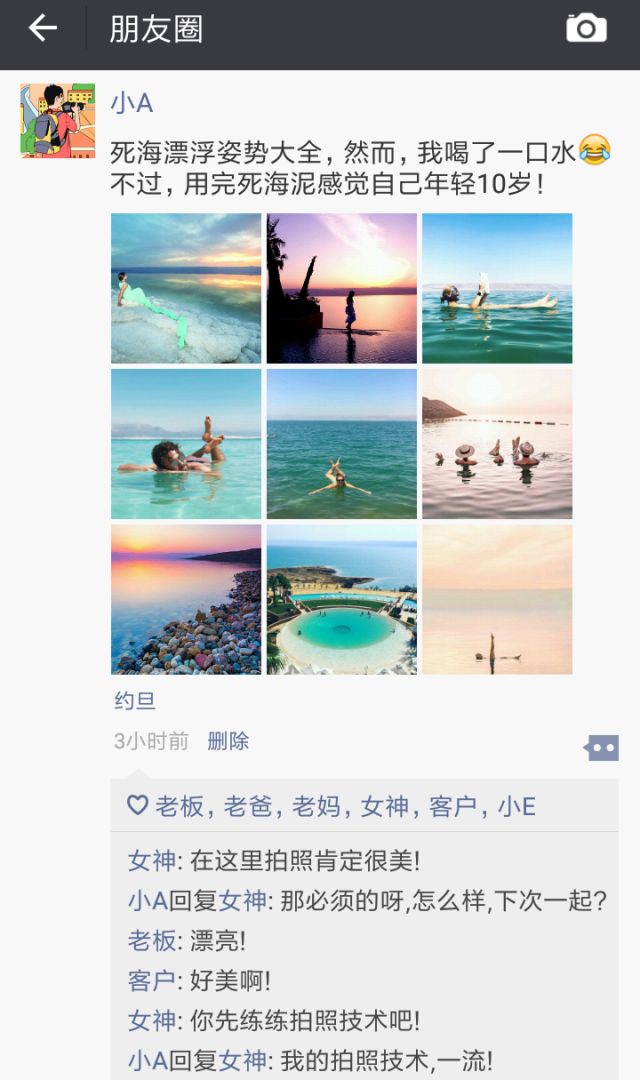Delete this post via 删除
The image size is (640, 1080).
[x=228, y=741]
